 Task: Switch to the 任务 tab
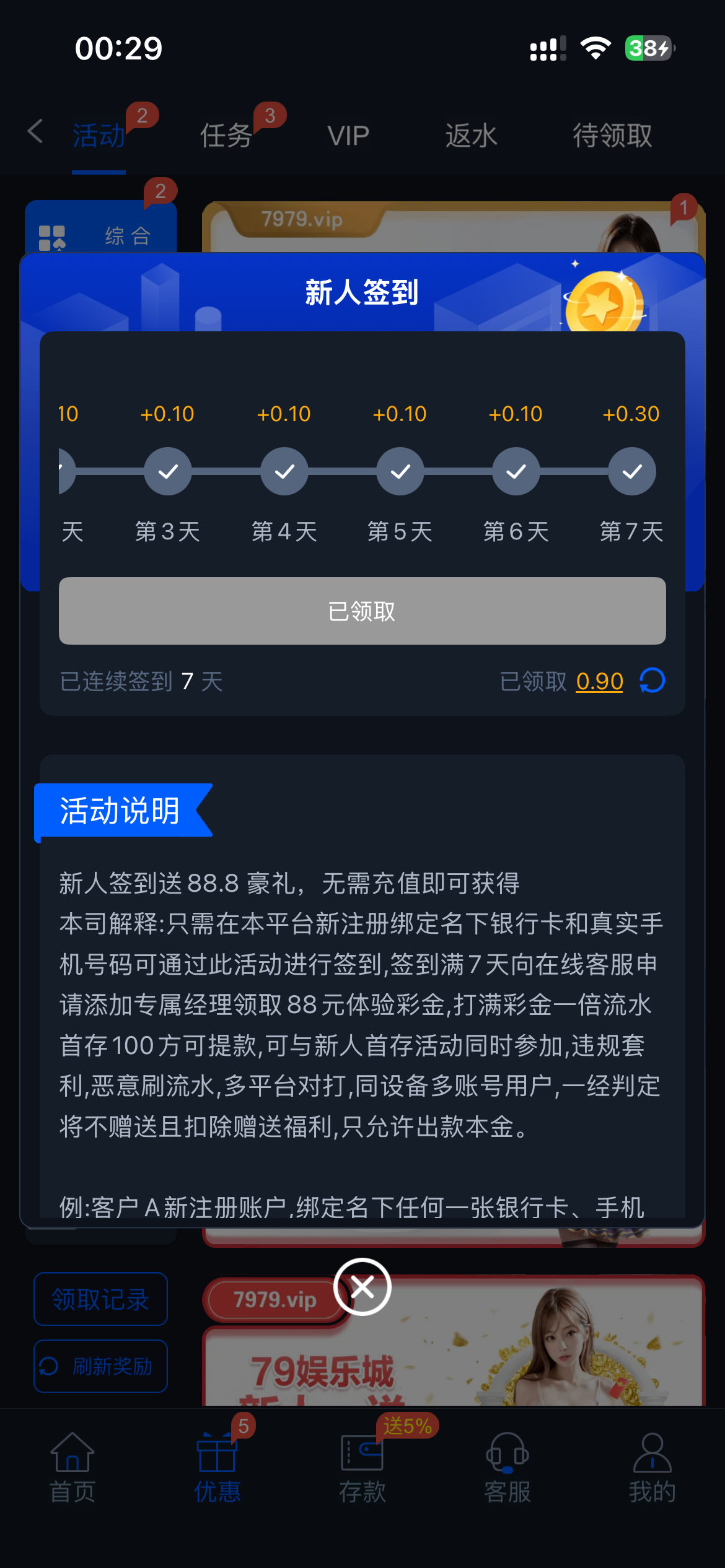(226, 135)
